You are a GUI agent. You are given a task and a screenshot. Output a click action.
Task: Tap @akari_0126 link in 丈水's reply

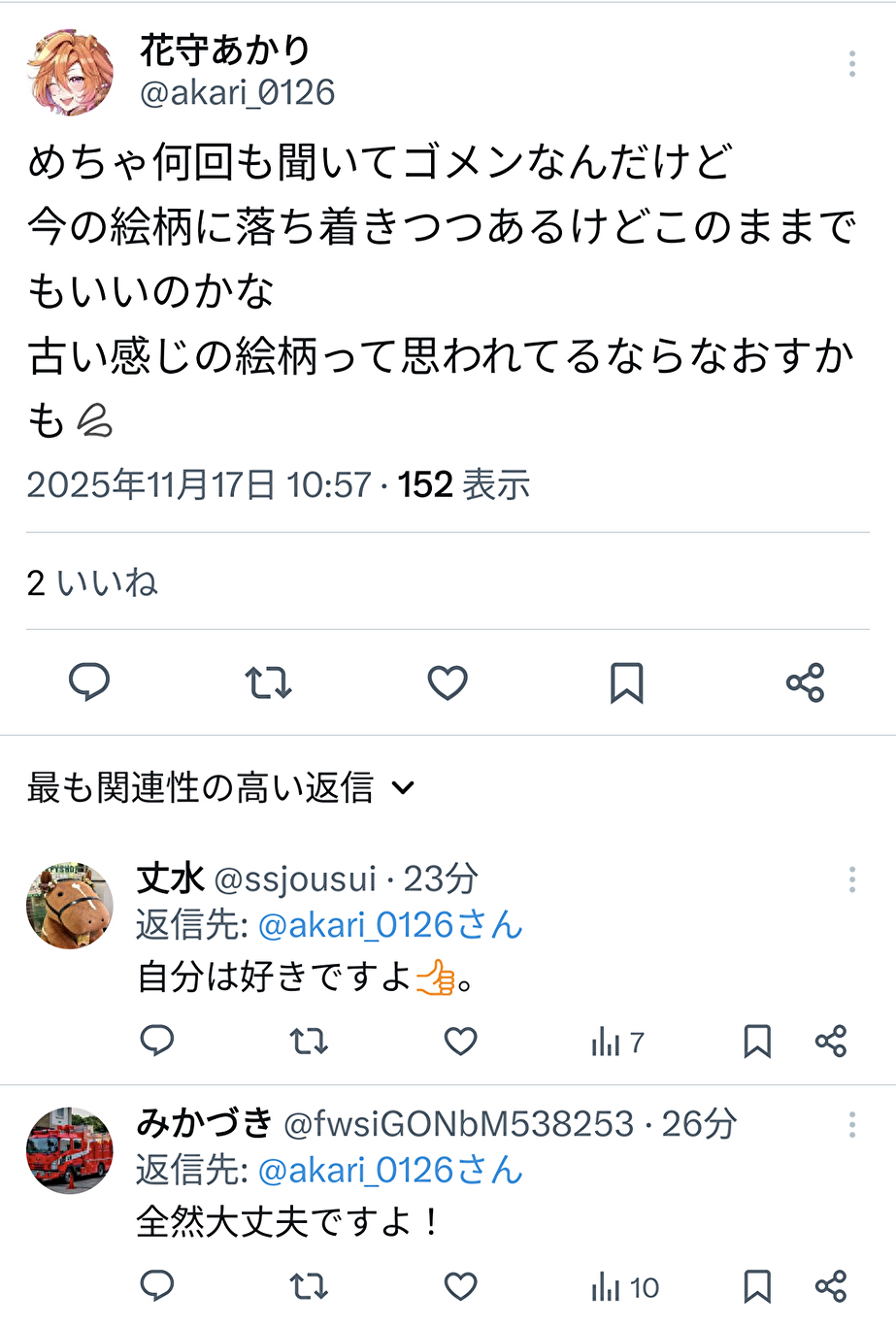click(390, 925)
